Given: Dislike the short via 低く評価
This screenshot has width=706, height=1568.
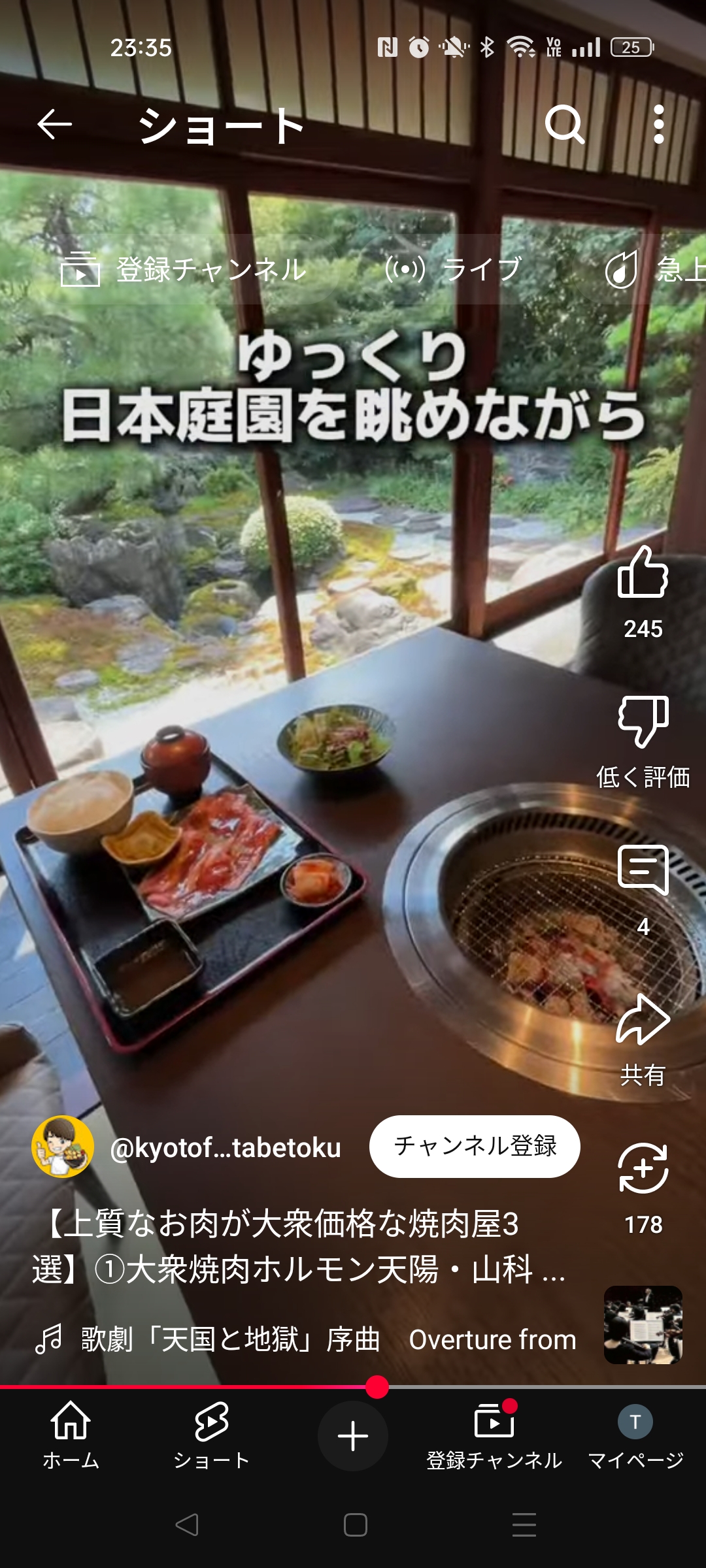Looking at the screenshot, I should 643,722.
